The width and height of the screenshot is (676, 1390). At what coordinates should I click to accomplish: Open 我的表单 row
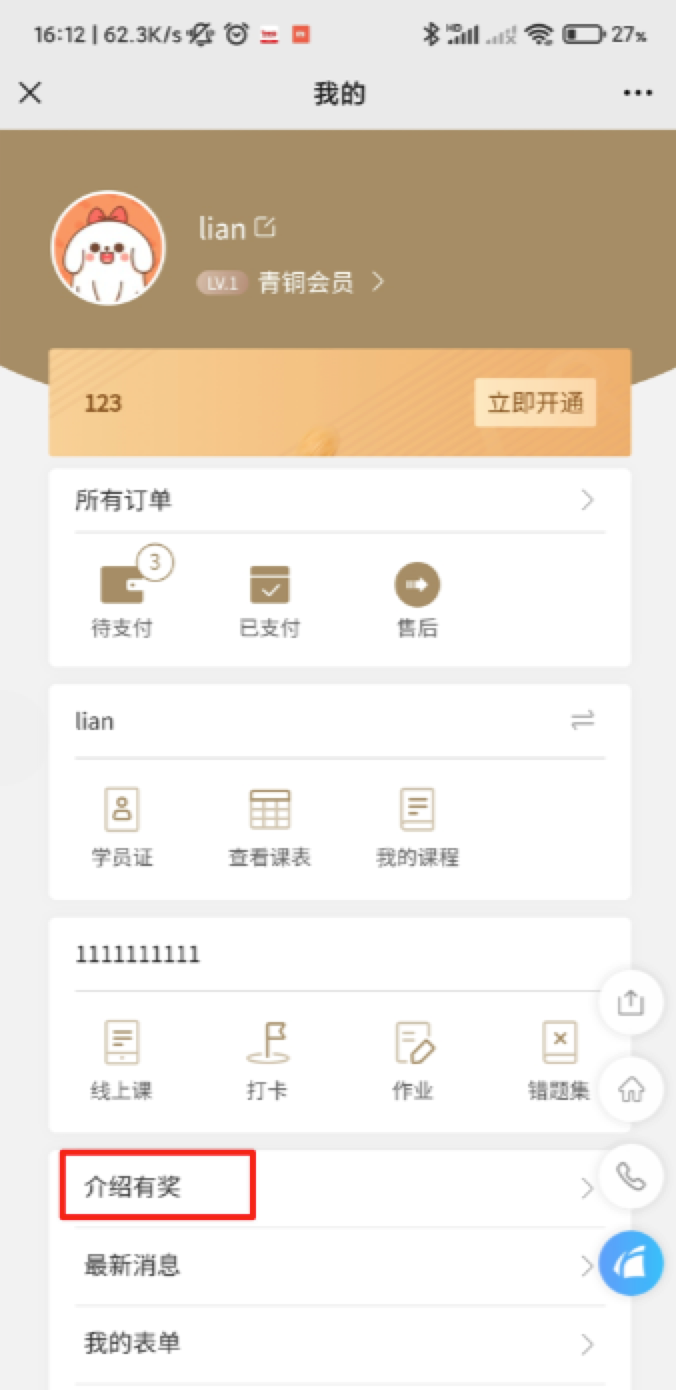(x=330, y=1343)
